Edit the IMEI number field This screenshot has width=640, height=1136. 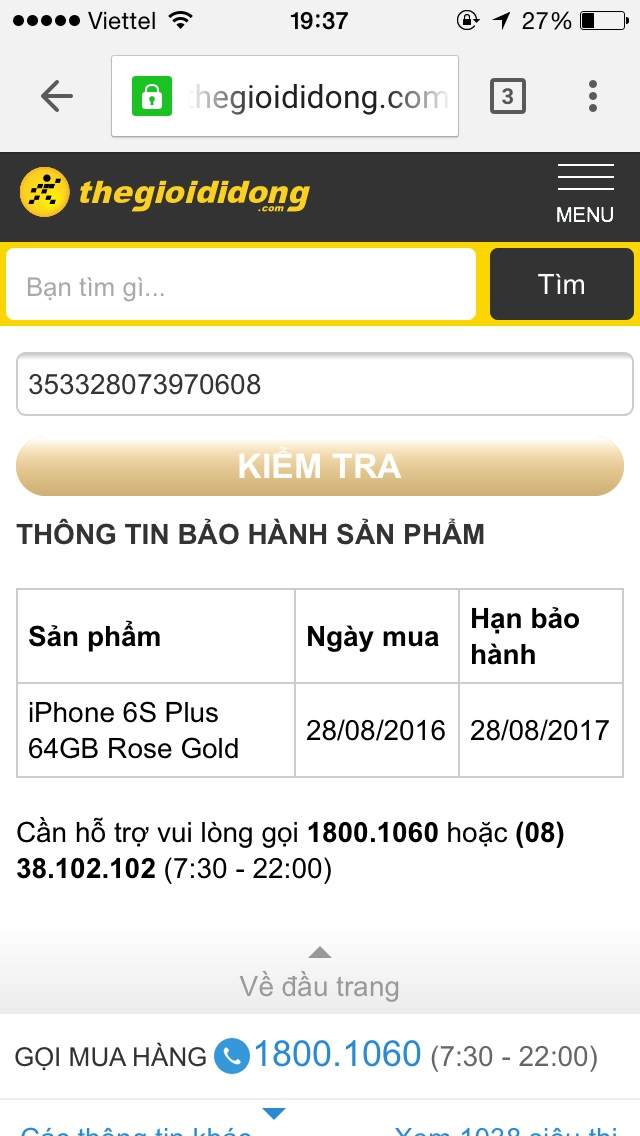coord(324,384)
